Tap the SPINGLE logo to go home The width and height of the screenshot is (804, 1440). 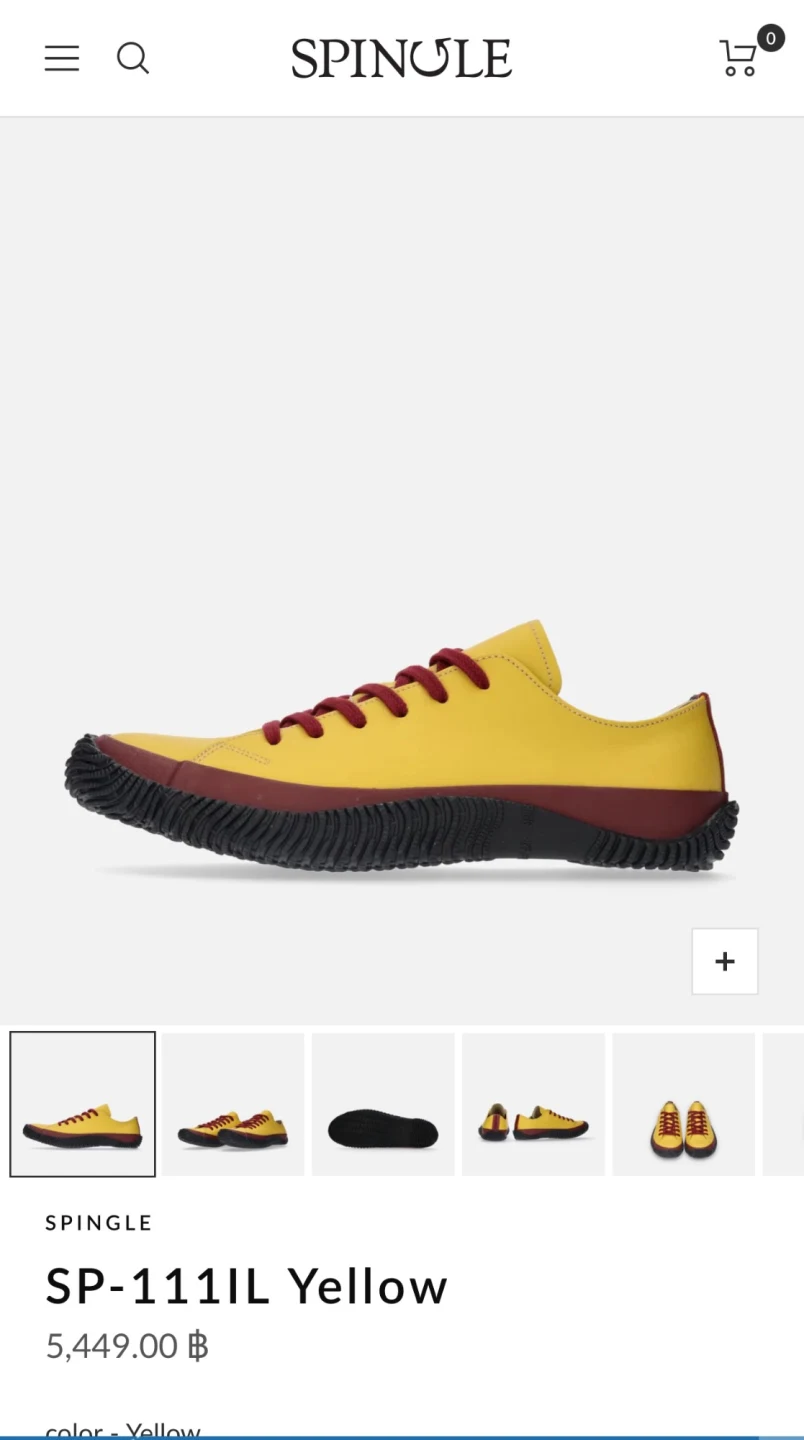[x=401, y=58]
